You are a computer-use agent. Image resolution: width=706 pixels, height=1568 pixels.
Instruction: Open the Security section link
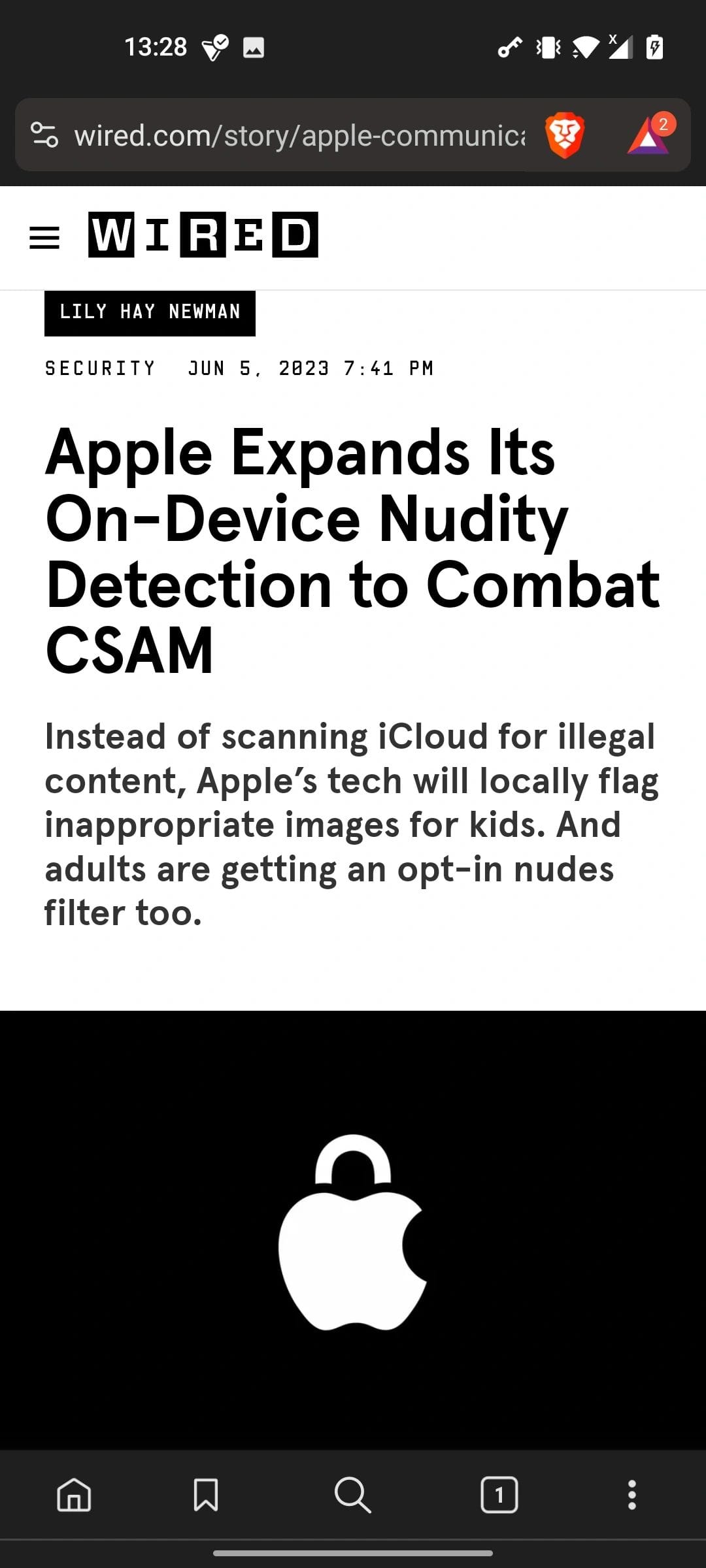point(100,368)
